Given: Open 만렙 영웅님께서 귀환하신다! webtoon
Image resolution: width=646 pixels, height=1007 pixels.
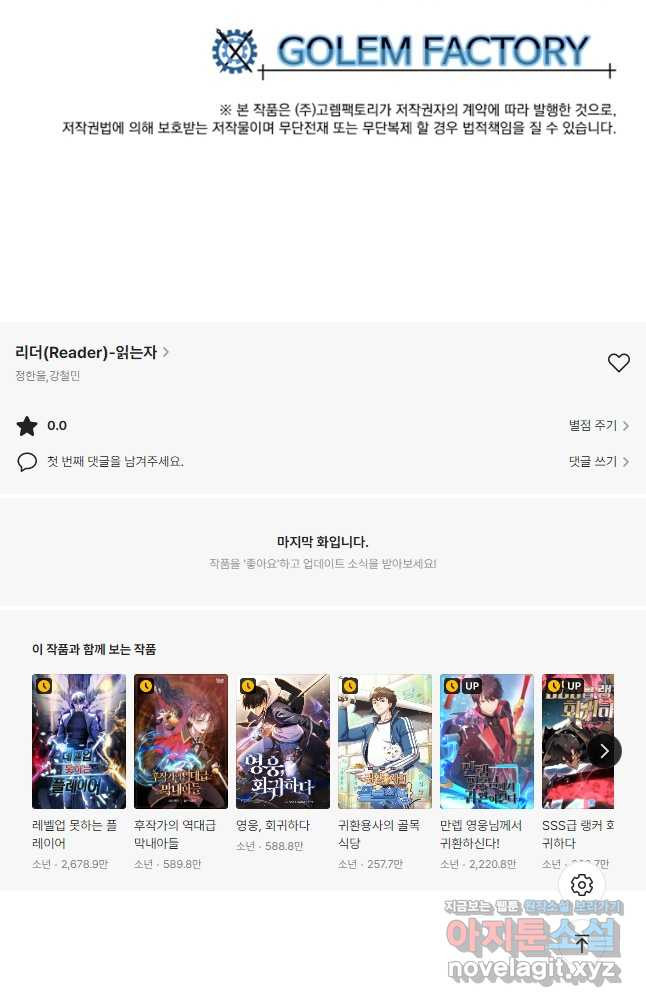Looking at the screenshot, I should pyautogui.click(x=487, y=741).
